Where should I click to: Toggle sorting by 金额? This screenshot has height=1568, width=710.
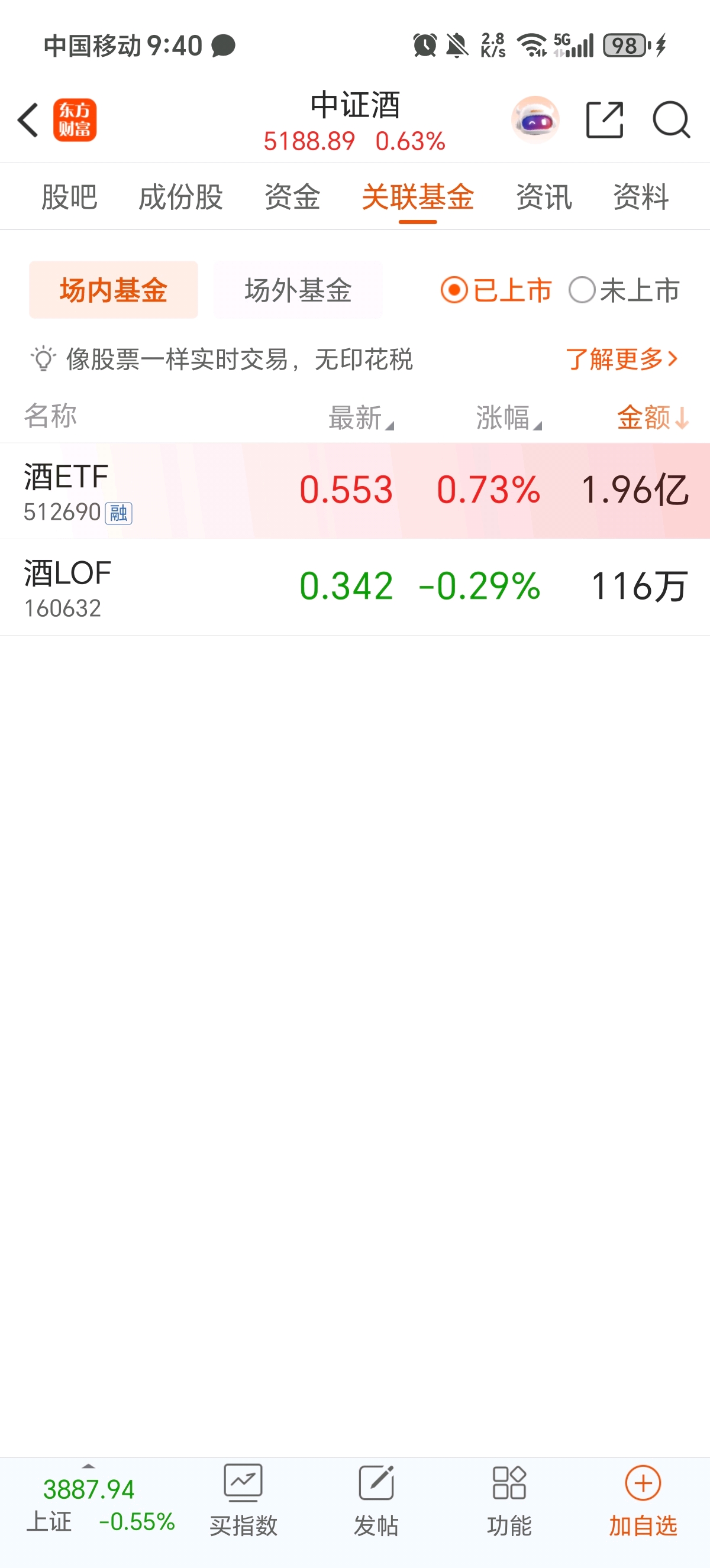coord(652,417)
